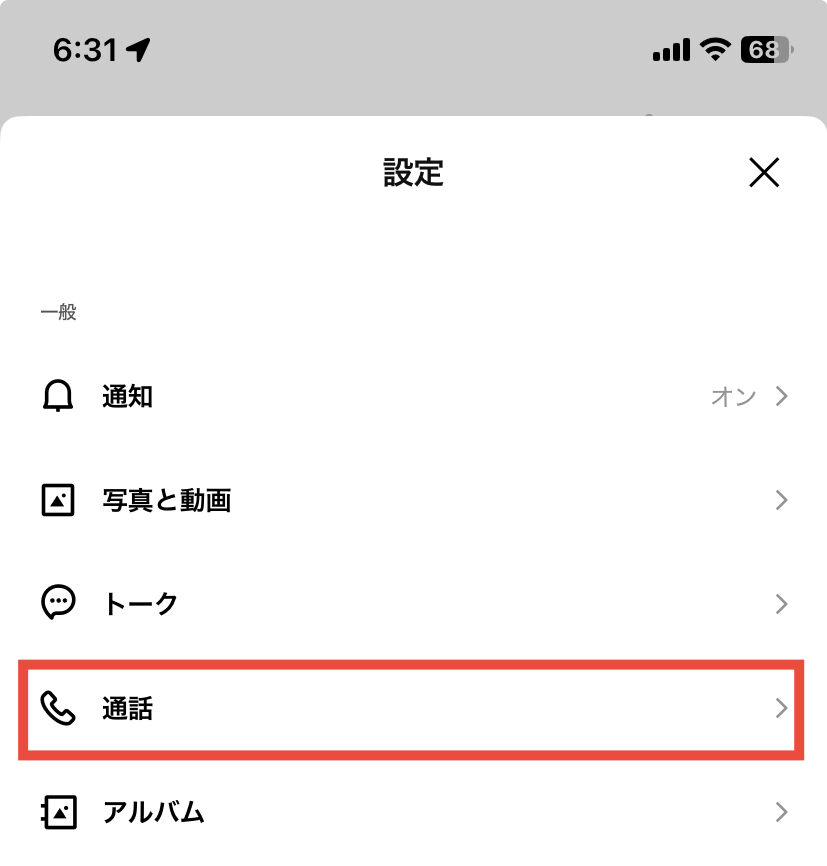Close the 設定 settings sheet
Image resolution: width=827 pixels, height=866 pixels.
tap(764, 174)
